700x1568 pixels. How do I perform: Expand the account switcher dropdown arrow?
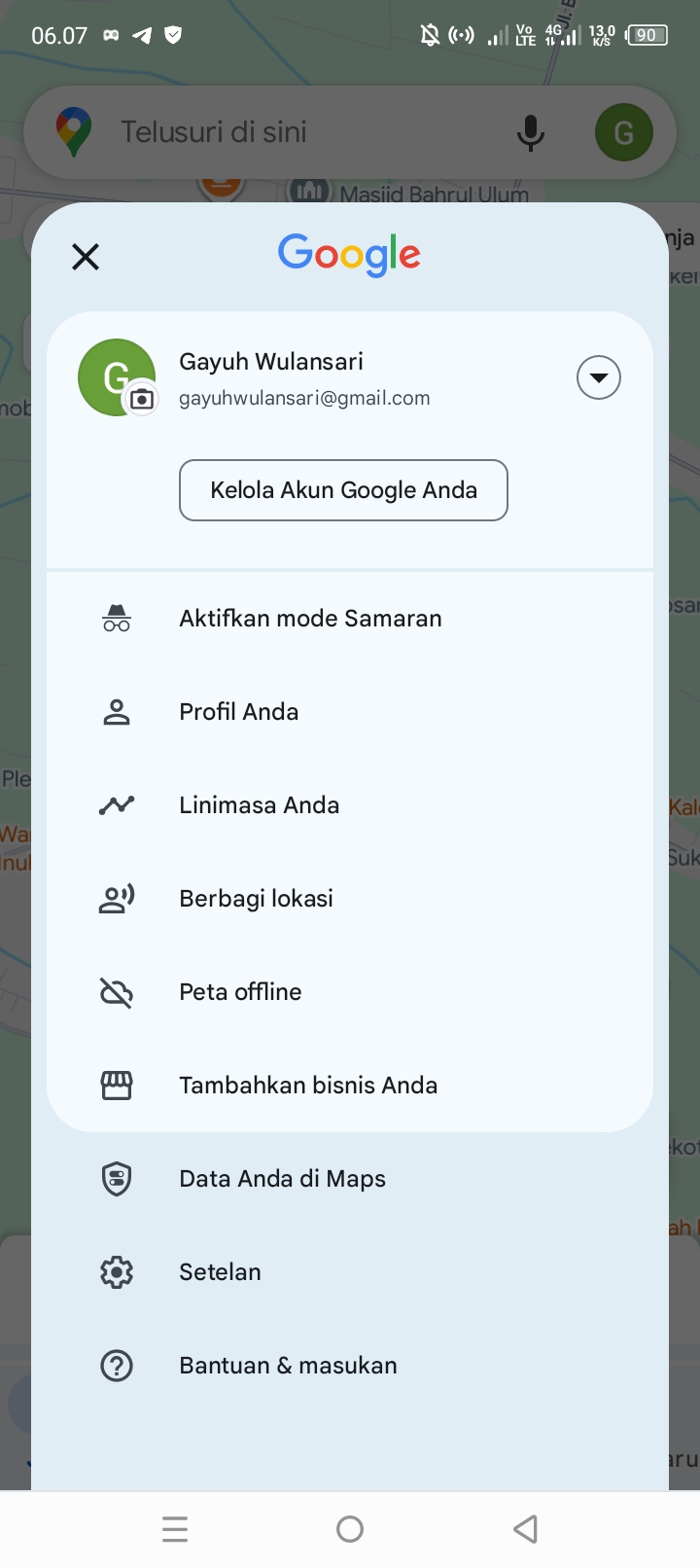pos(598,377)
